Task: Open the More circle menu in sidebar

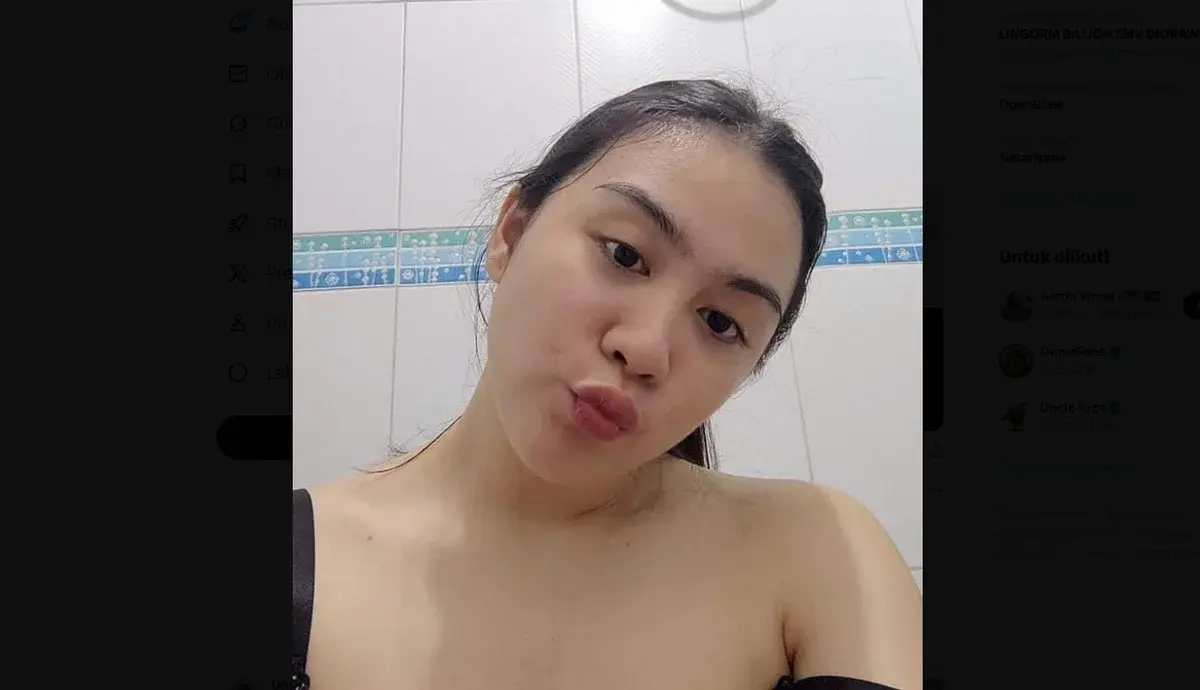Action: tap(238, 373)
